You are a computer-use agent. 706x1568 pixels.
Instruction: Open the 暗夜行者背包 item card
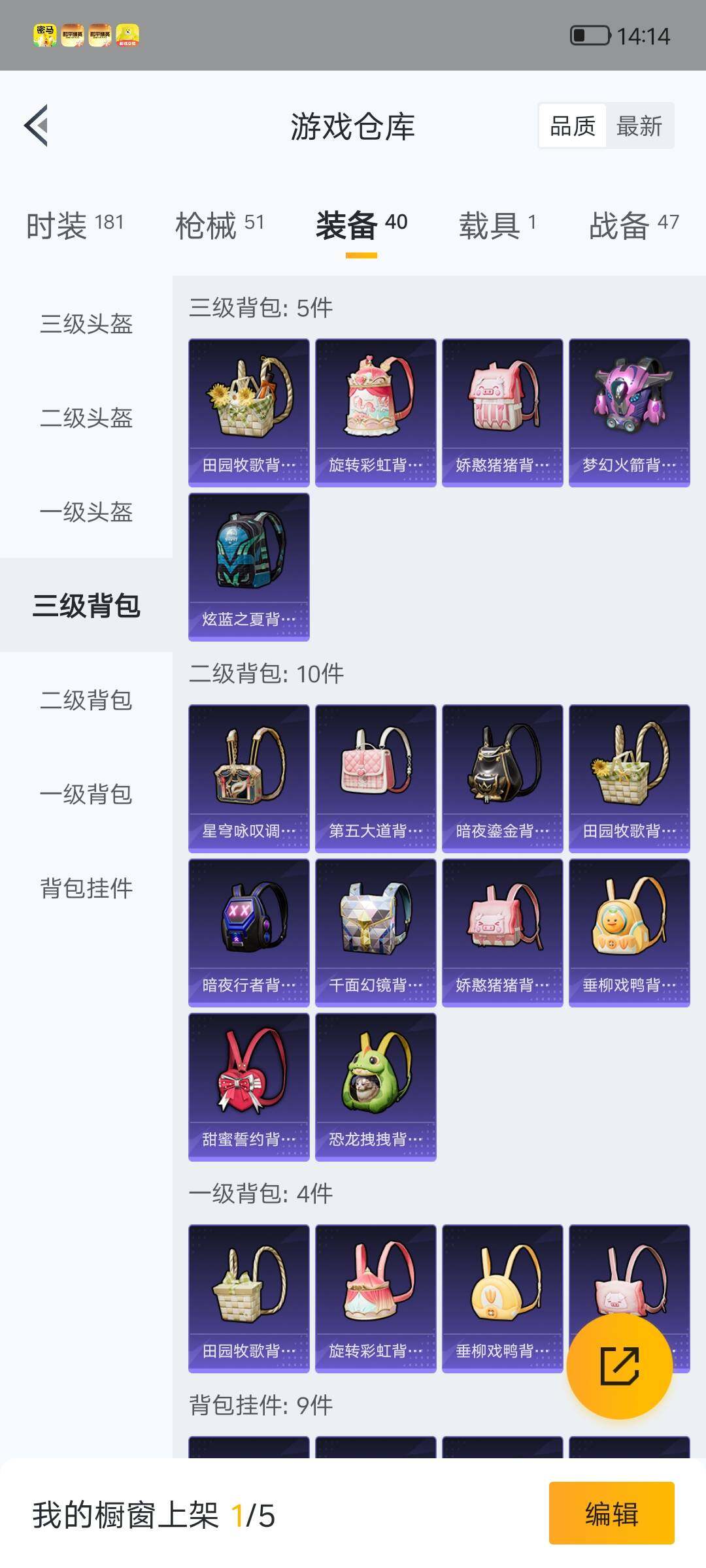tap(248, 934)
